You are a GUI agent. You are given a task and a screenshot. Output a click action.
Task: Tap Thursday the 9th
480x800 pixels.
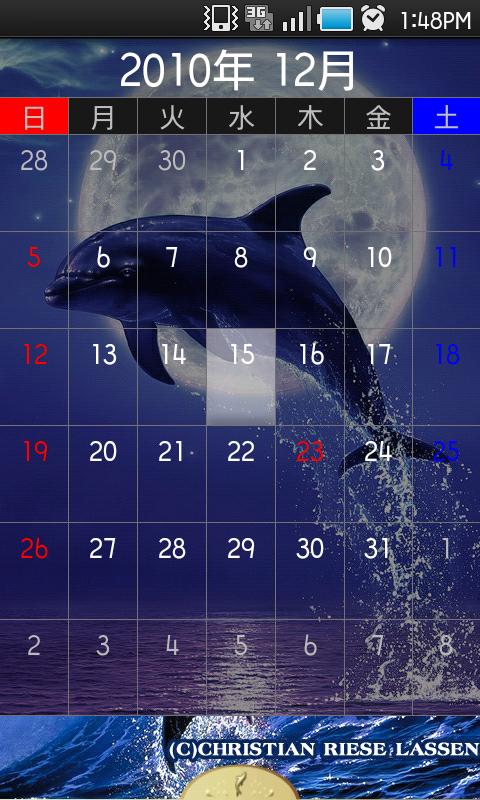click(310, 280)
